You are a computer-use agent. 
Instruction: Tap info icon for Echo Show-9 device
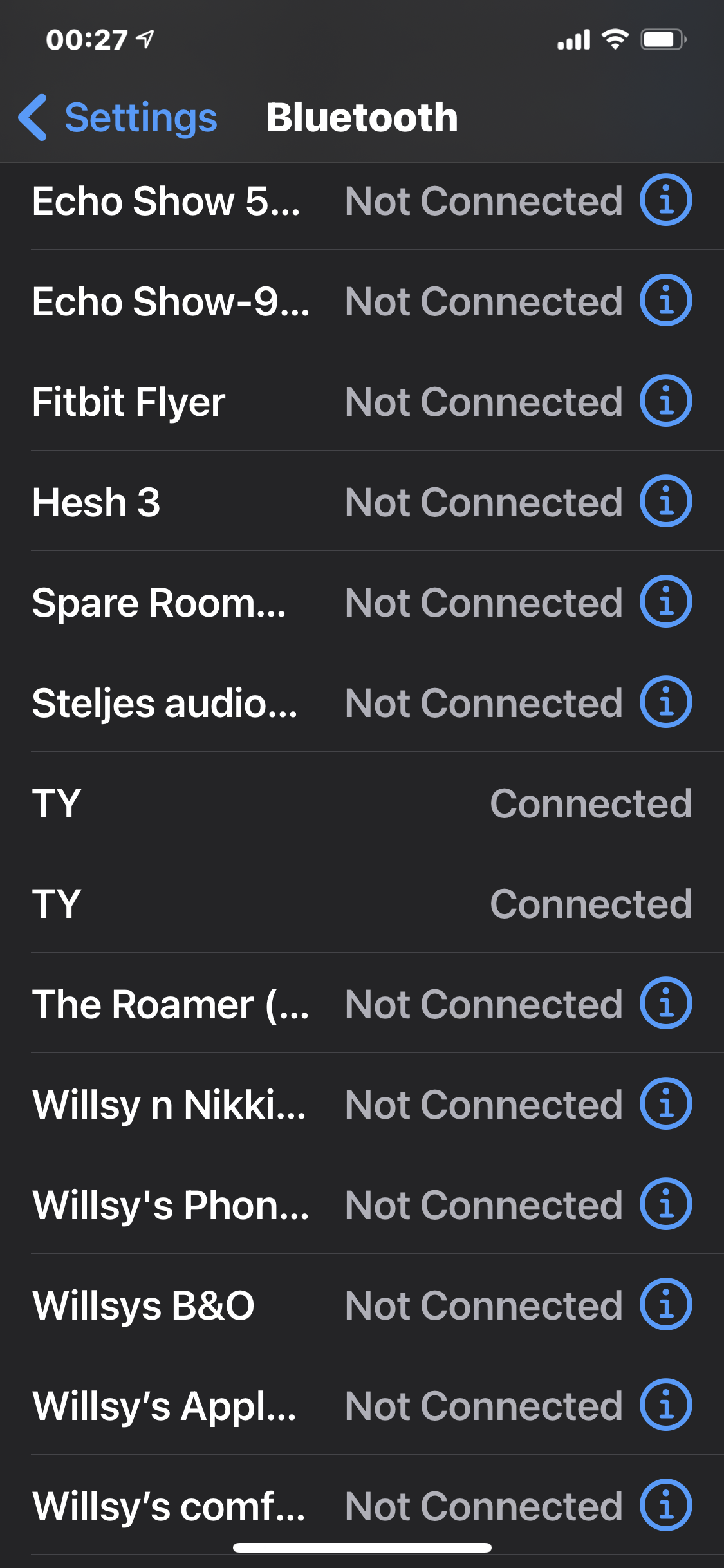[665, 301]
